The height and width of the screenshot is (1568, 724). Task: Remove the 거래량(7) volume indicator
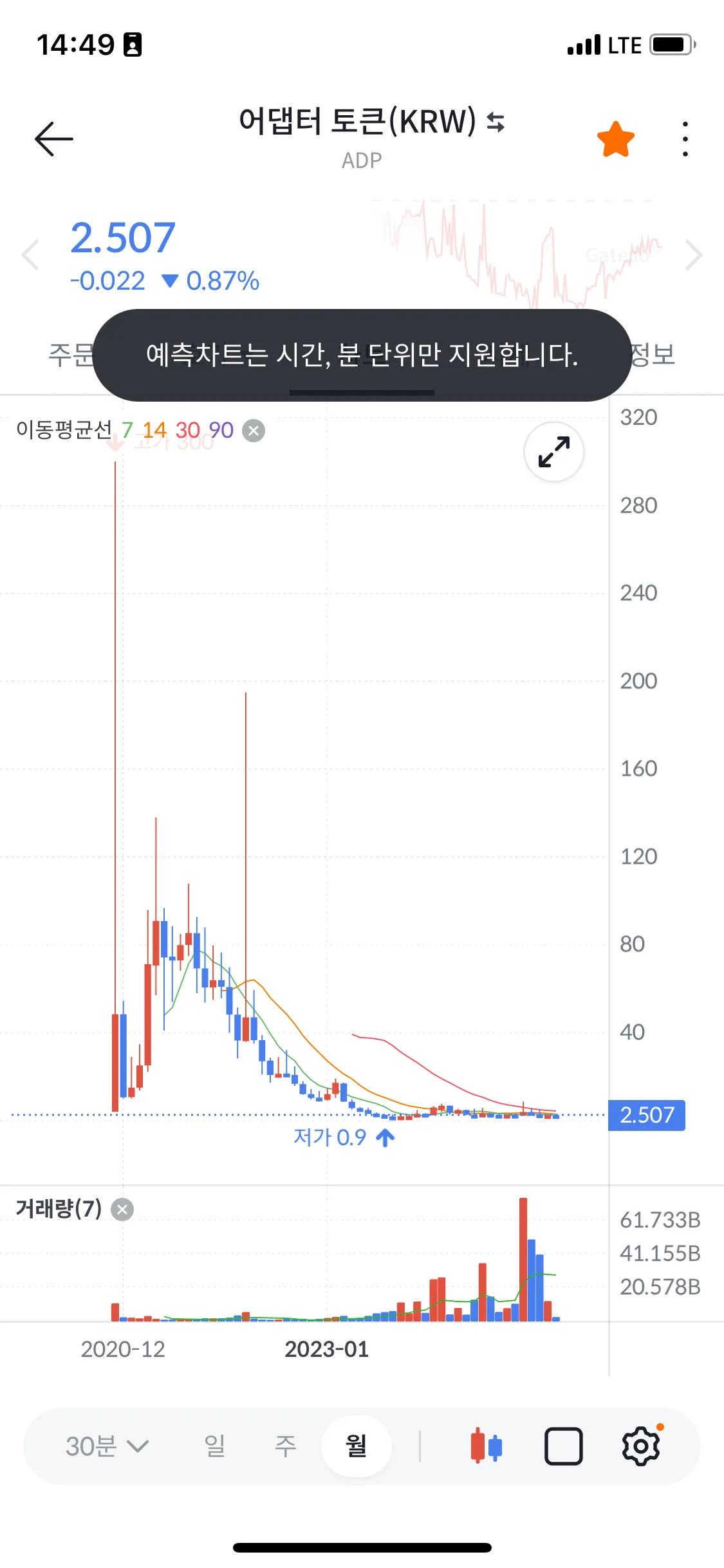(x=122, y=1209)
